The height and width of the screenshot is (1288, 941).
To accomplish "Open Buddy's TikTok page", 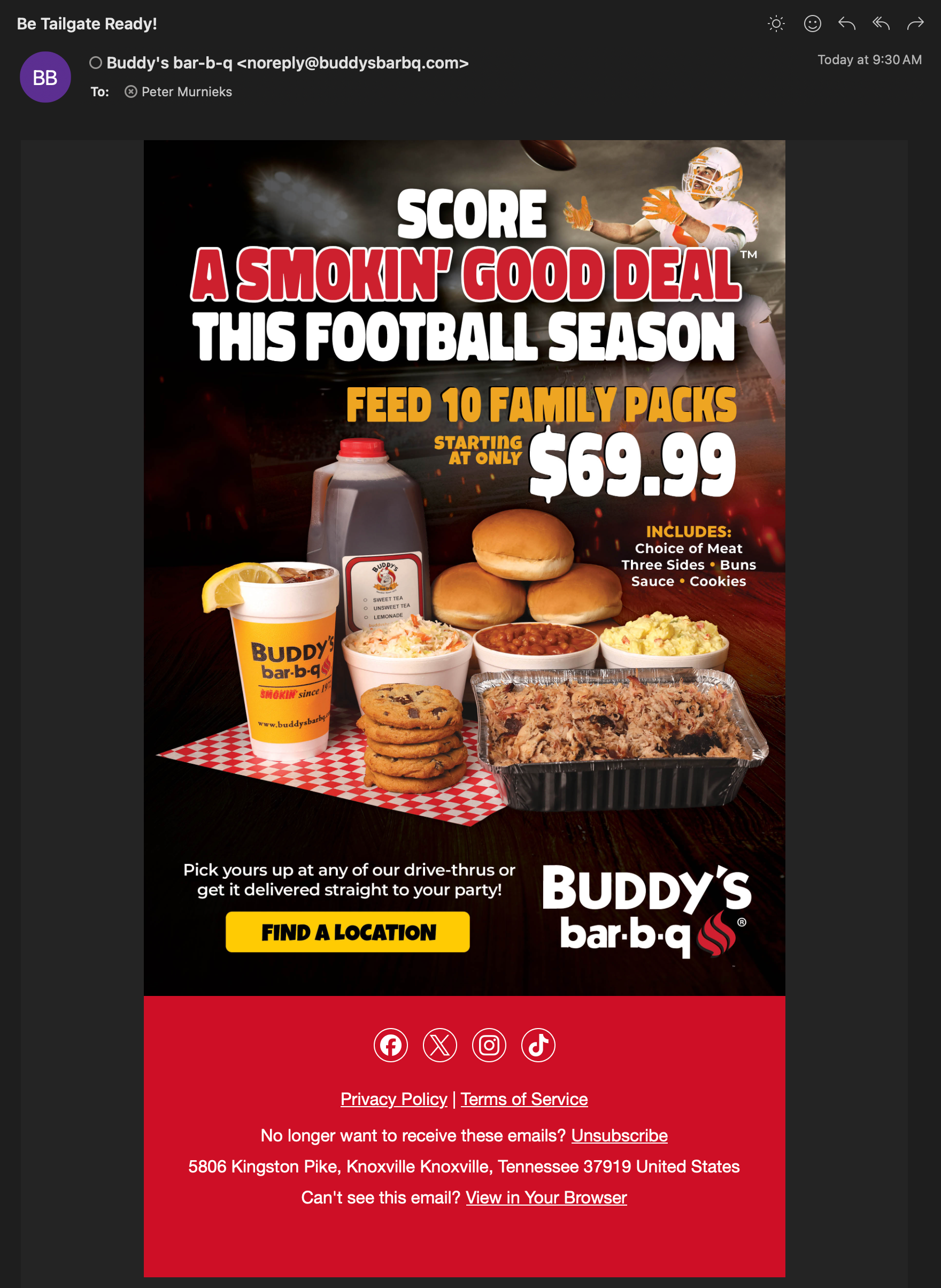I will pos(538,1045).
